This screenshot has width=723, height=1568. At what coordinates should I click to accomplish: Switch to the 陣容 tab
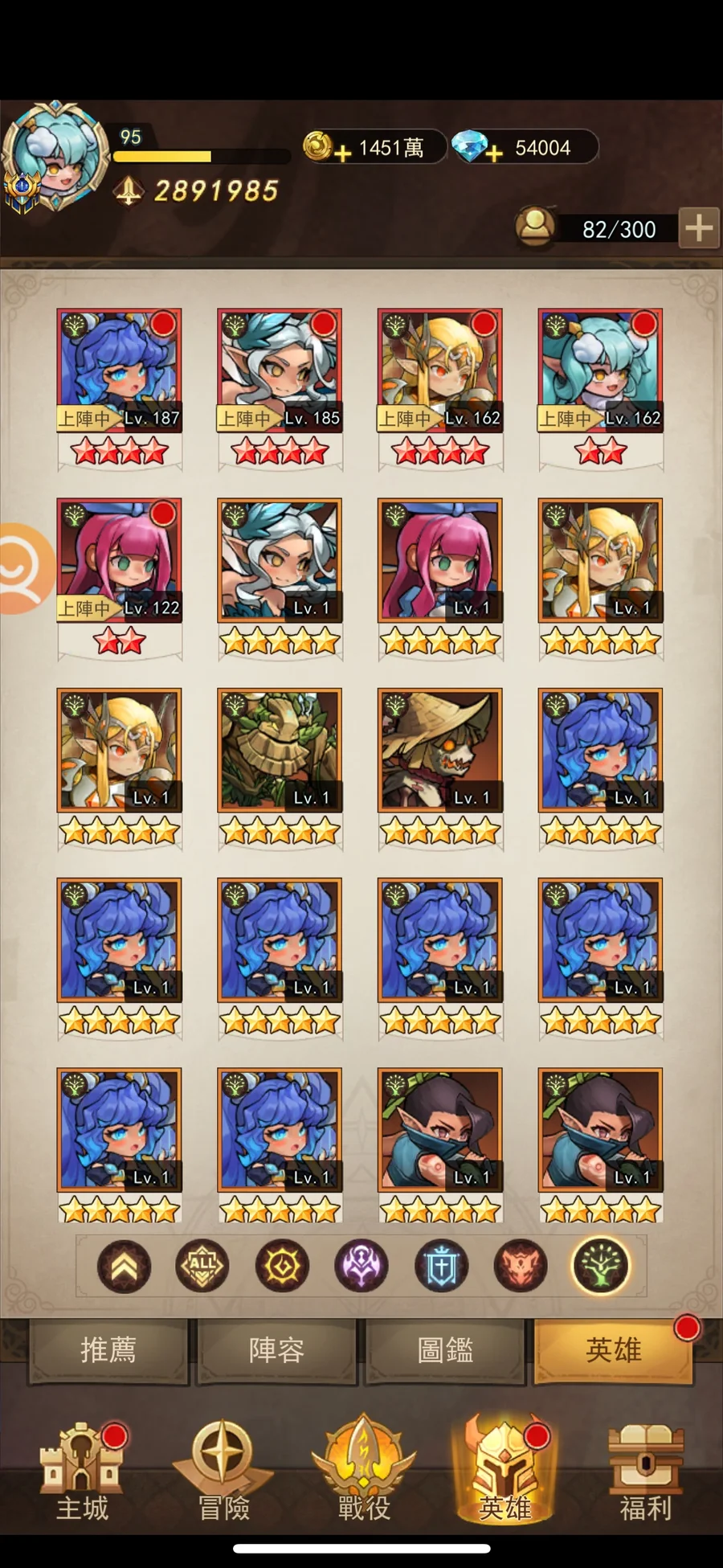coord(276,1351)
